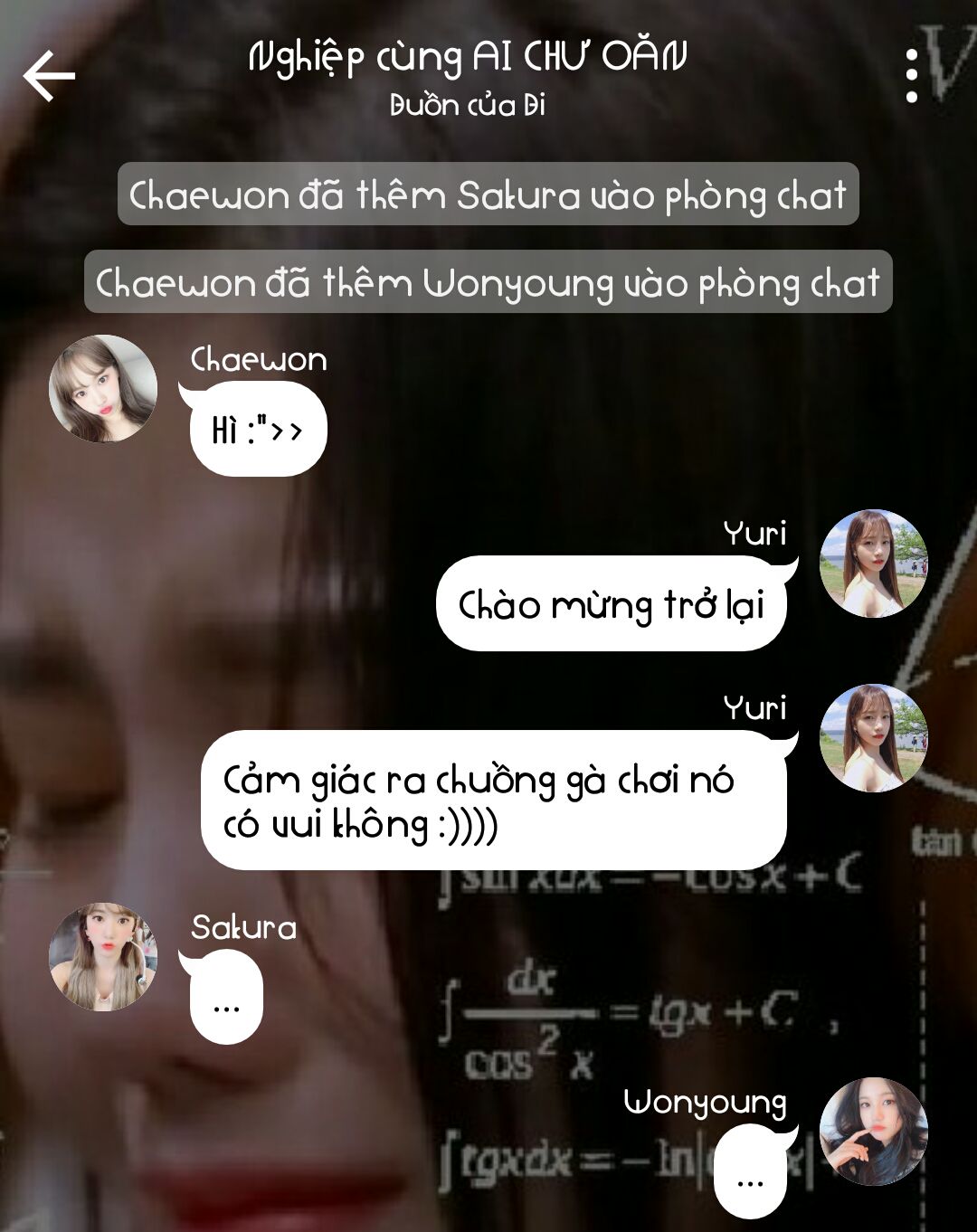View Sakura's avatar
Screen dimensions: 977x1232
click(x=103, y=957)
